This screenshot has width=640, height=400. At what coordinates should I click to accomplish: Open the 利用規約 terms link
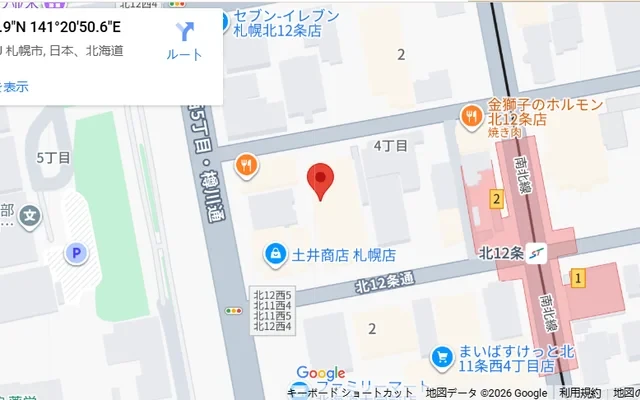[580, 393]
